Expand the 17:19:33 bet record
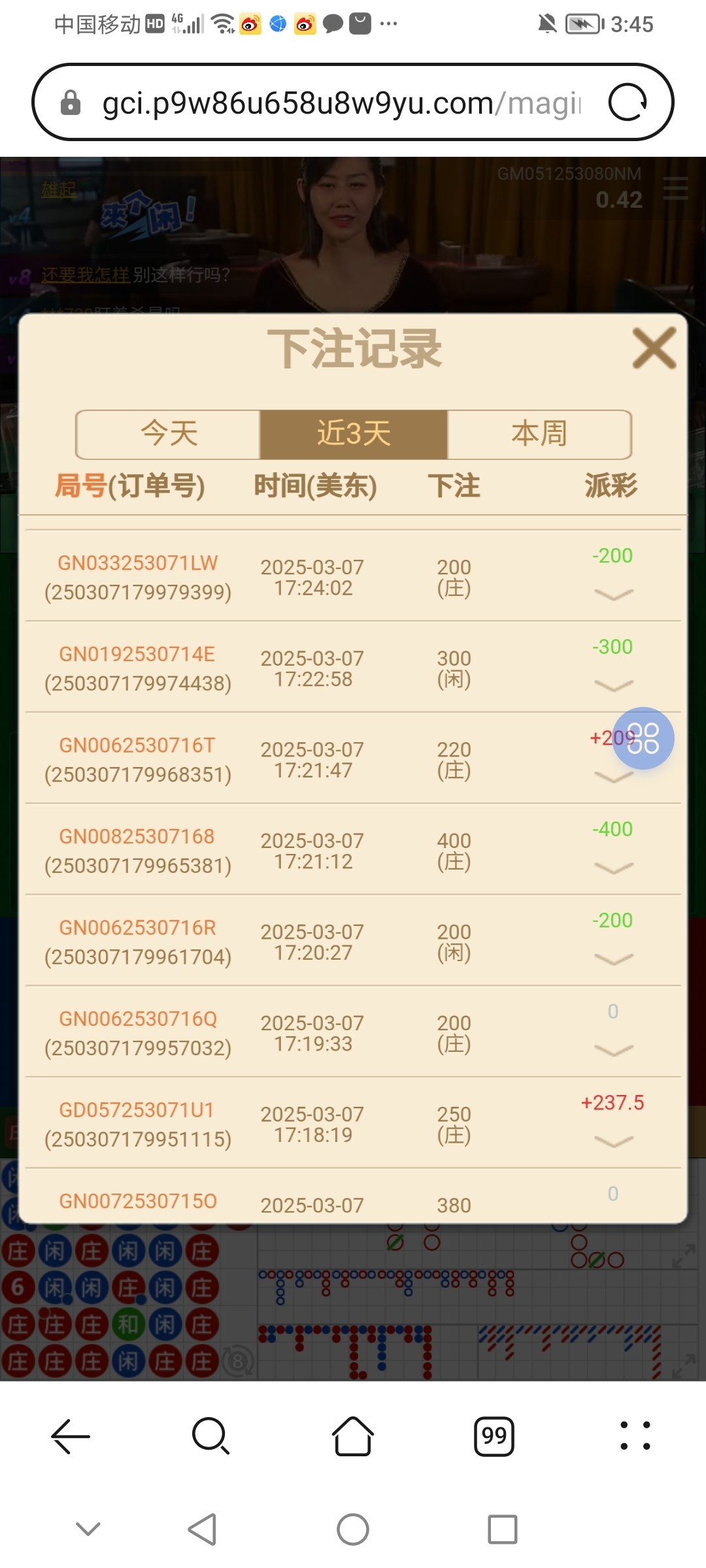 tap(613, 1050)
